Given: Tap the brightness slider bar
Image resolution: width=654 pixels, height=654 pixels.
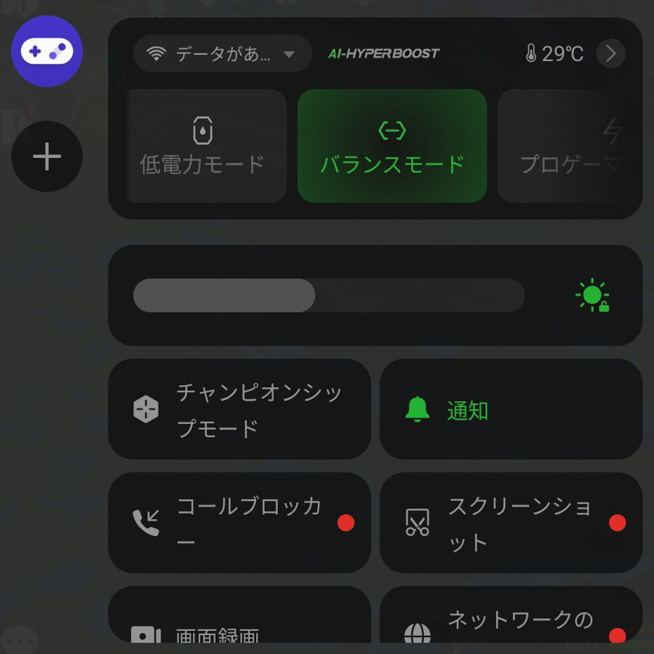Looking at the screenshot, I should pos(328,296).
